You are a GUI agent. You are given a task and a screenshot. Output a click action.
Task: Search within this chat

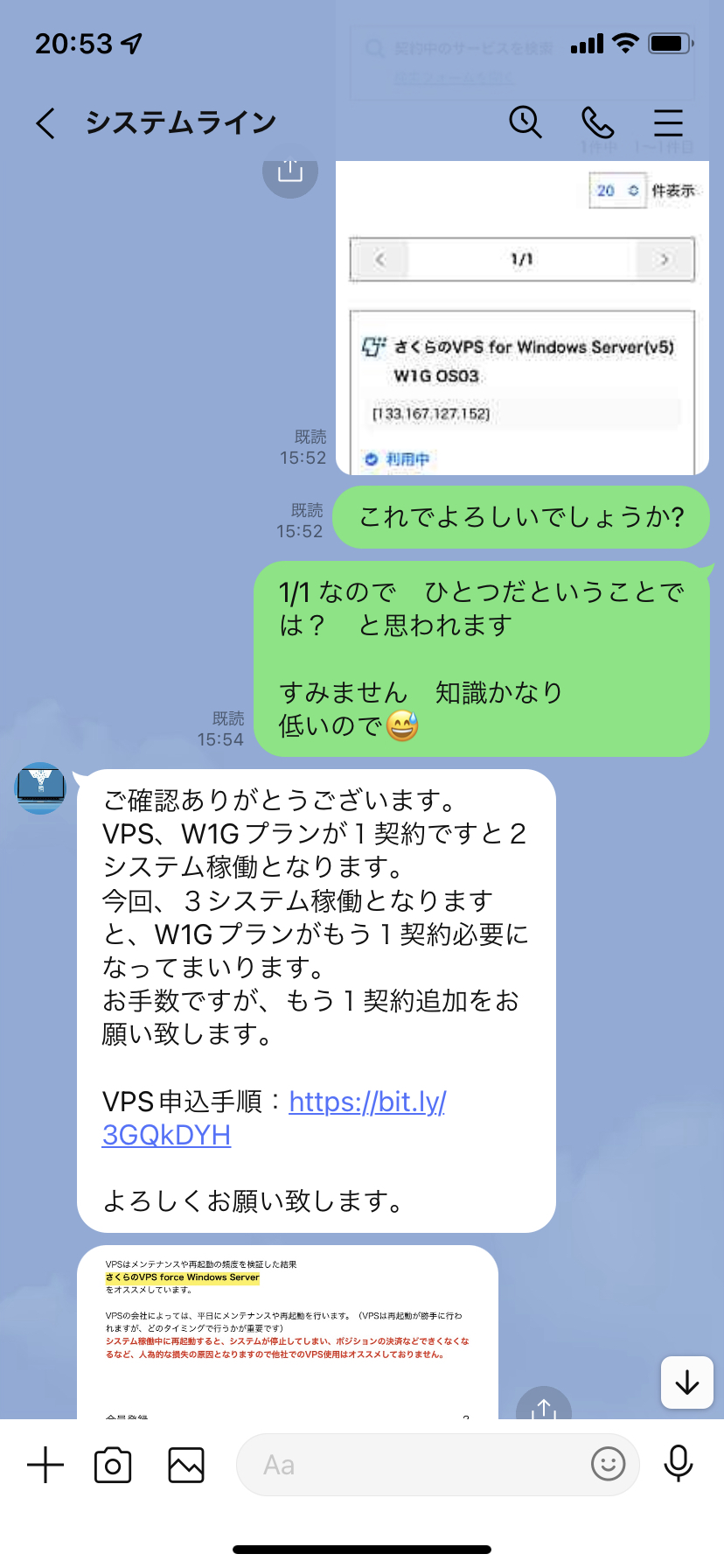(526, 122)
